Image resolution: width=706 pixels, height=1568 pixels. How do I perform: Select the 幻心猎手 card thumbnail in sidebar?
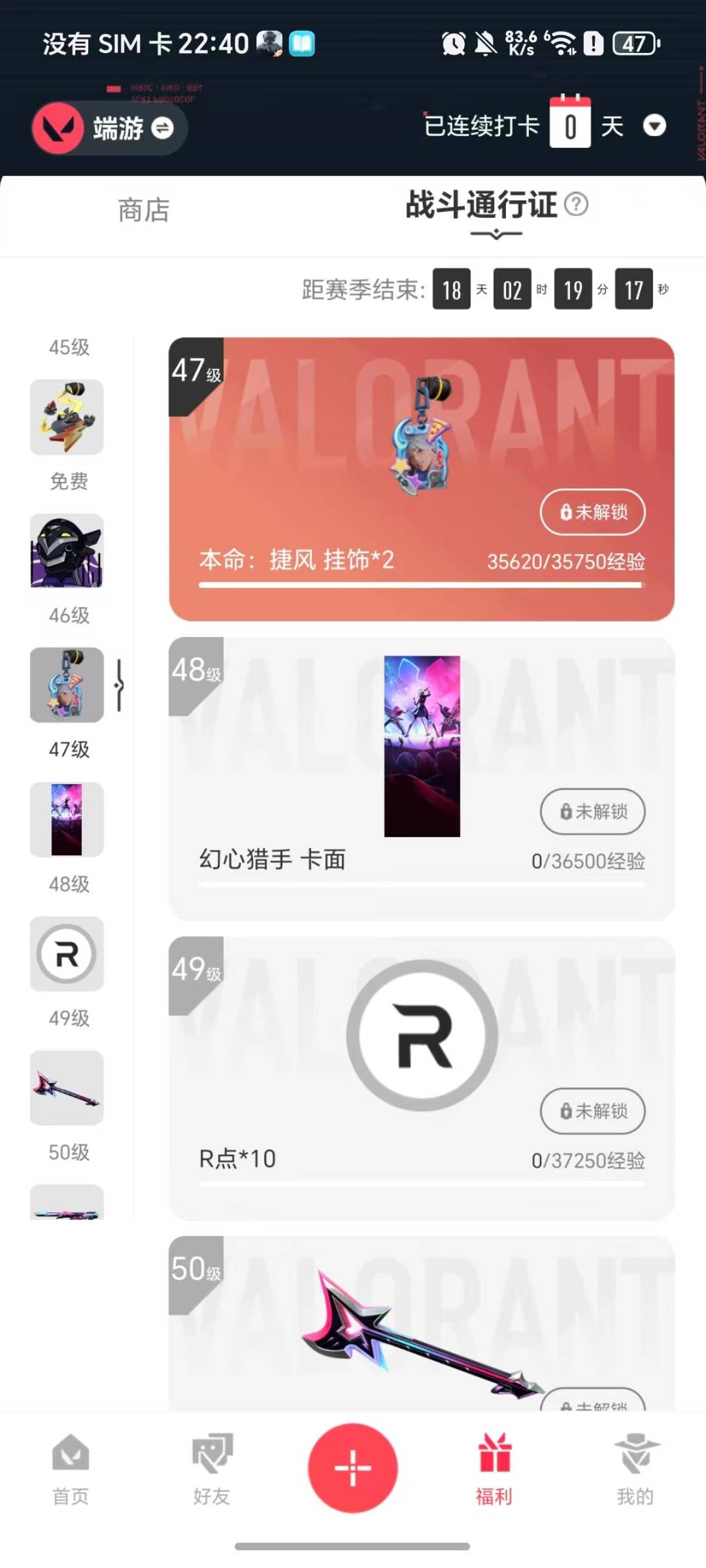[67, 819]
